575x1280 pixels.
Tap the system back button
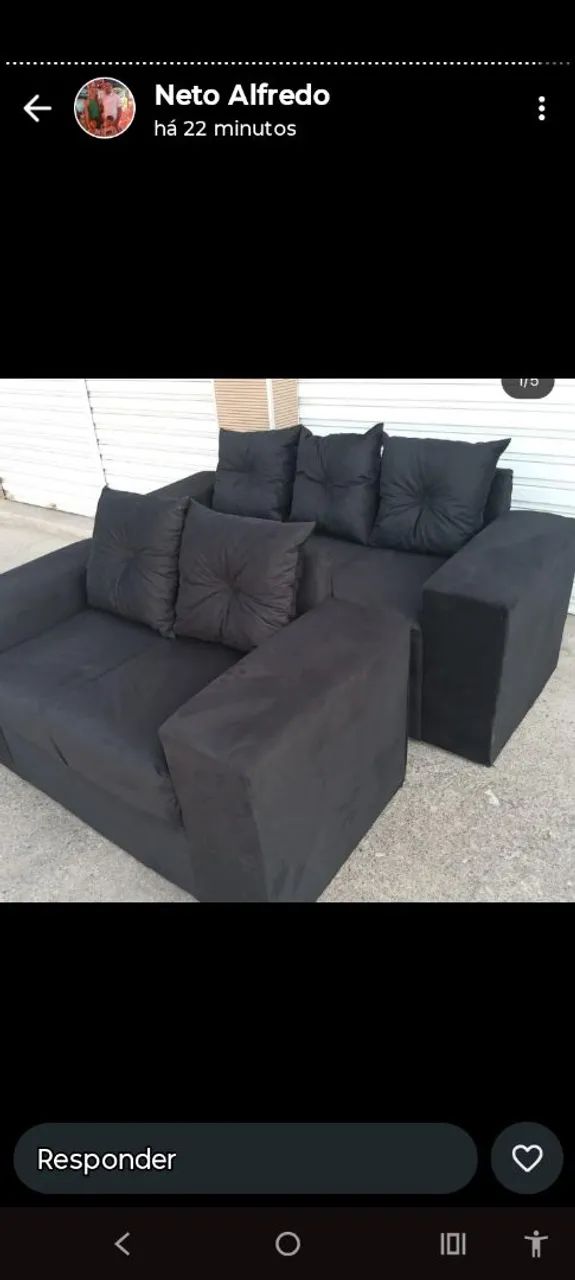point(122,1244)
